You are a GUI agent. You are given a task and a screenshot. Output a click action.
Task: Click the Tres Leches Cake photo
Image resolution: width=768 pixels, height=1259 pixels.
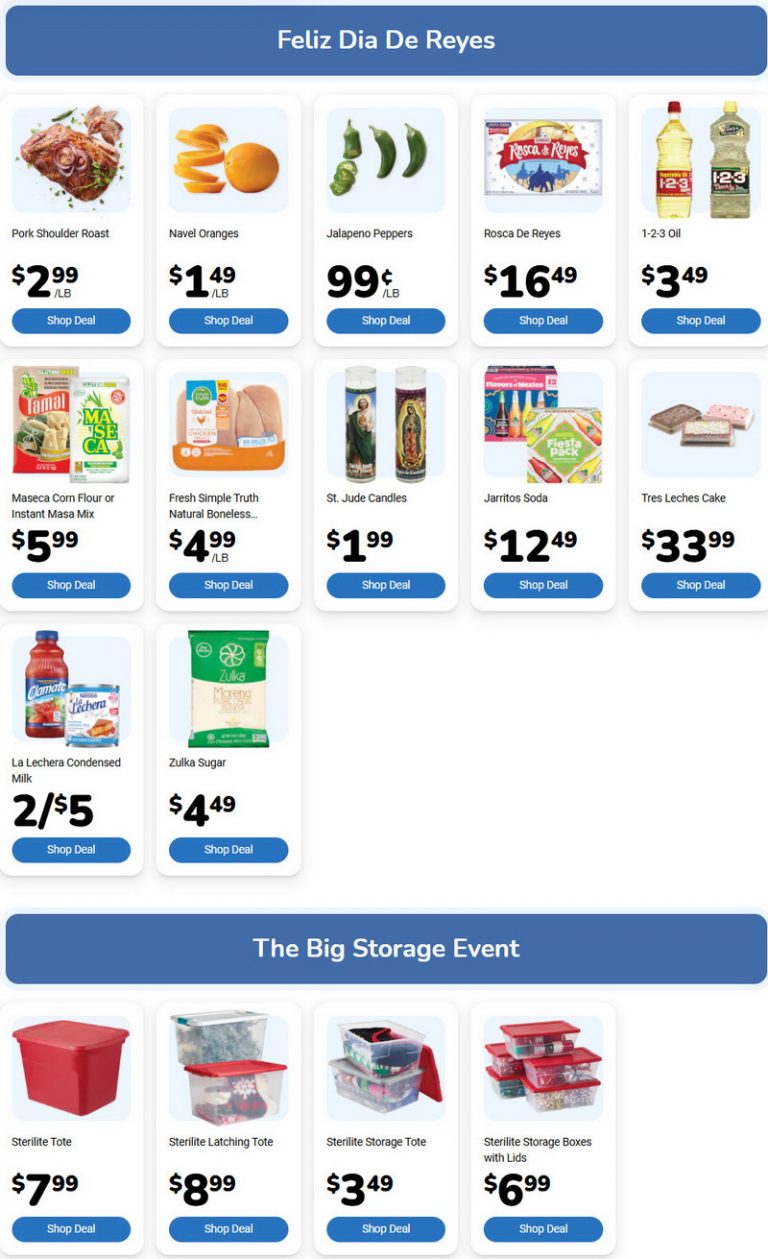click(x=700, y=425)
